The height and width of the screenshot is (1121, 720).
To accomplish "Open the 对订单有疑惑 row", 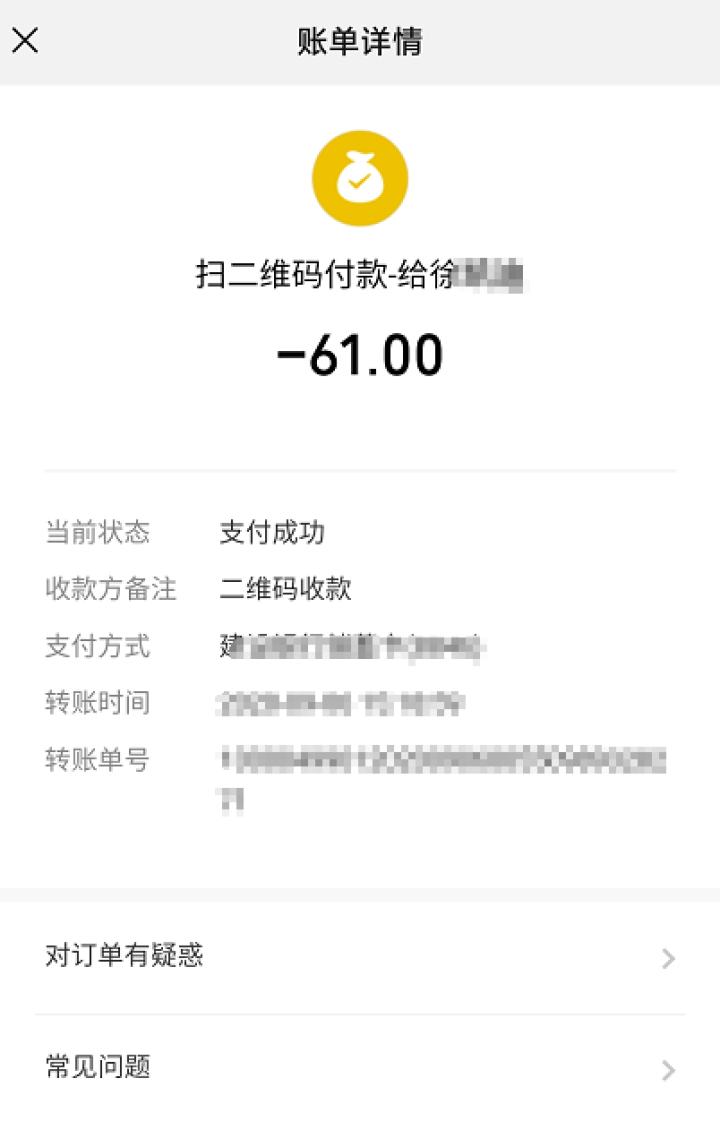I will [x=360, y=957].
